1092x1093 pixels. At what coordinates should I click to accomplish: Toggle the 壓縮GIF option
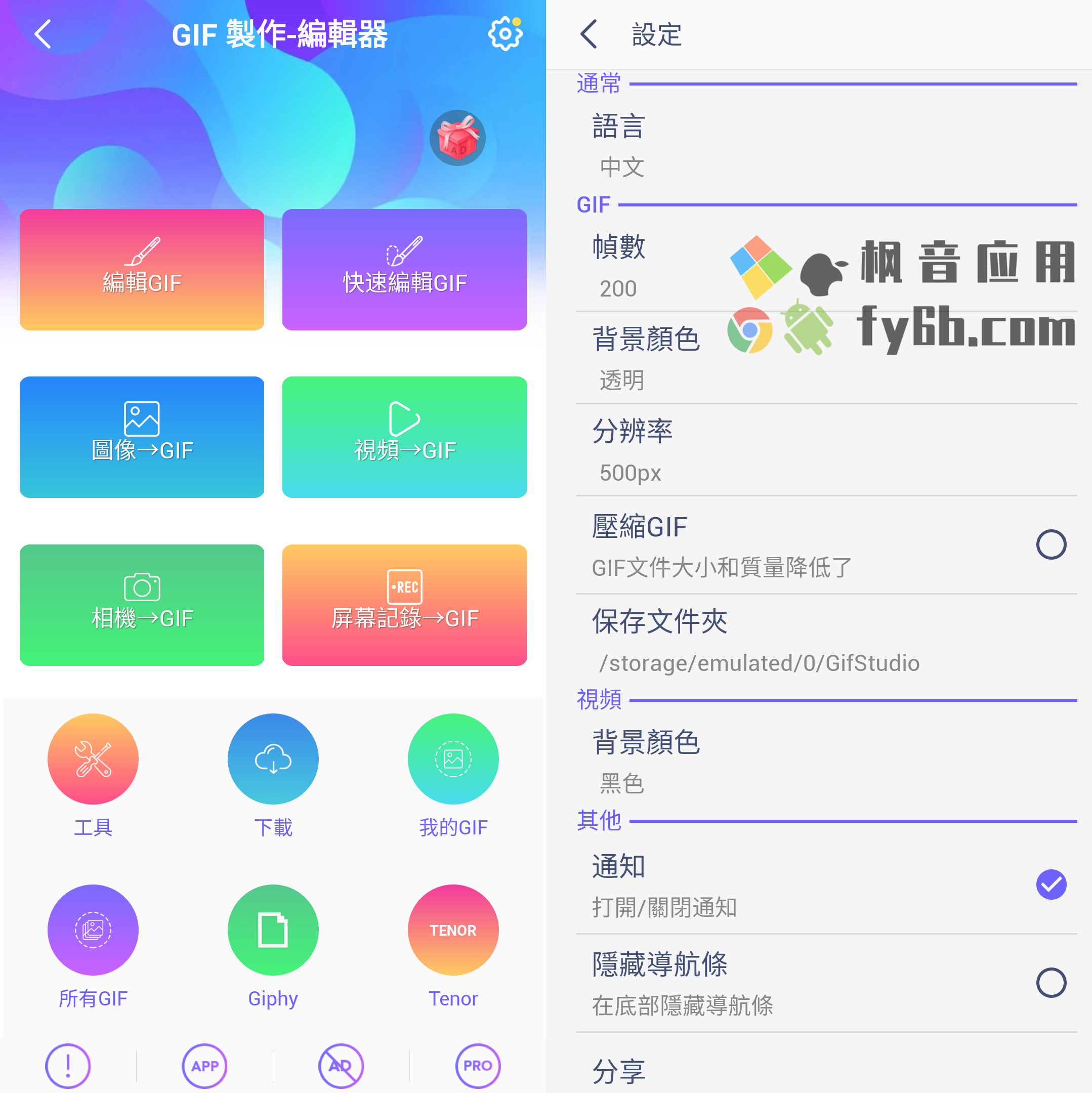(x=1050, y=544)
